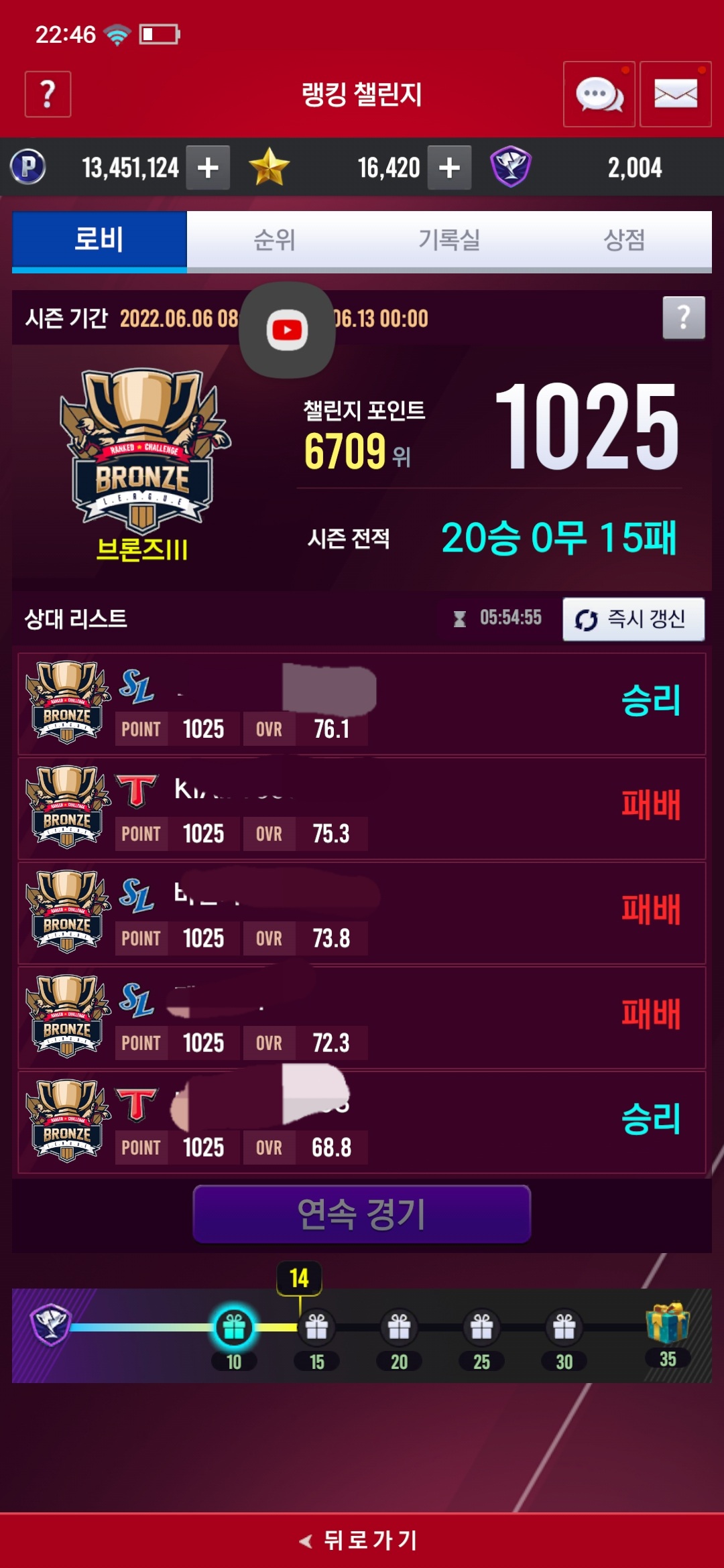Open the help question mark icon
The height and width of the screenshot is (1568, 724).
[48, 94]
